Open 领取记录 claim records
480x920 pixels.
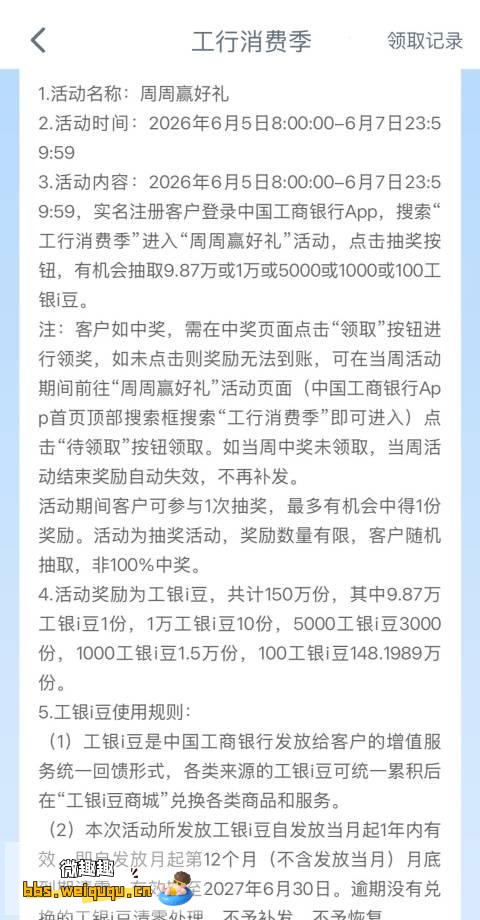425,40
